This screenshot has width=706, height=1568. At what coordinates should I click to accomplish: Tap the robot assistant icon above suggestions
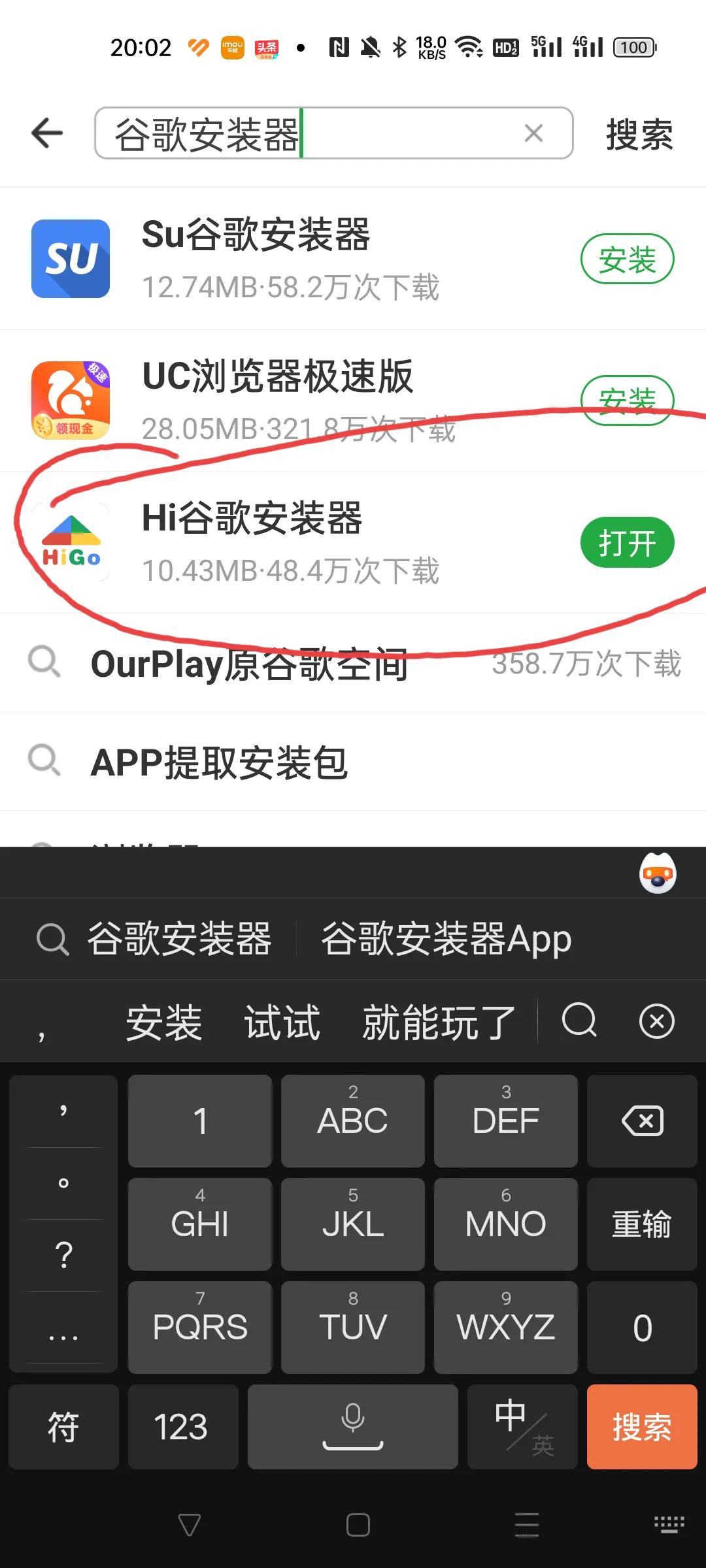657,874
